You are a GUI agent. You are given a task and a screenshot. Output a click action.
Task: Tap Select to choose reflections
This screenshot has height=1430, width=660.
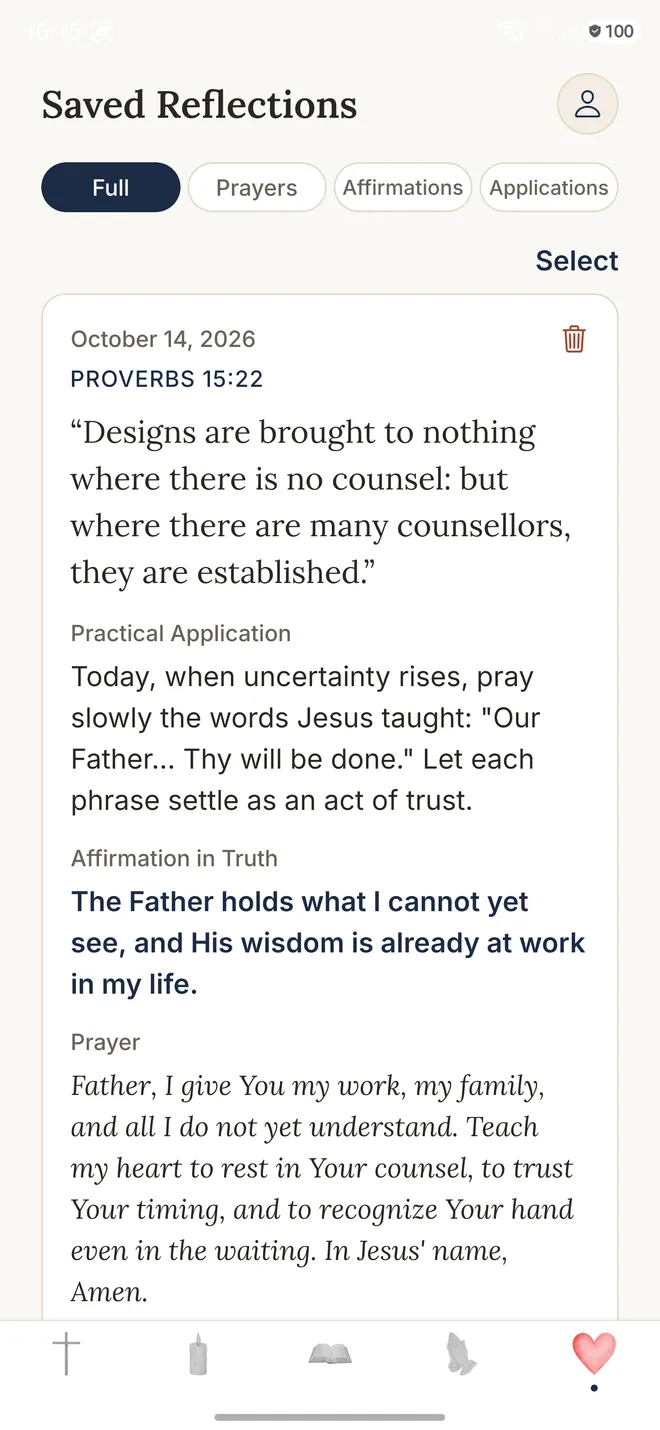click(x=577, y=261)
